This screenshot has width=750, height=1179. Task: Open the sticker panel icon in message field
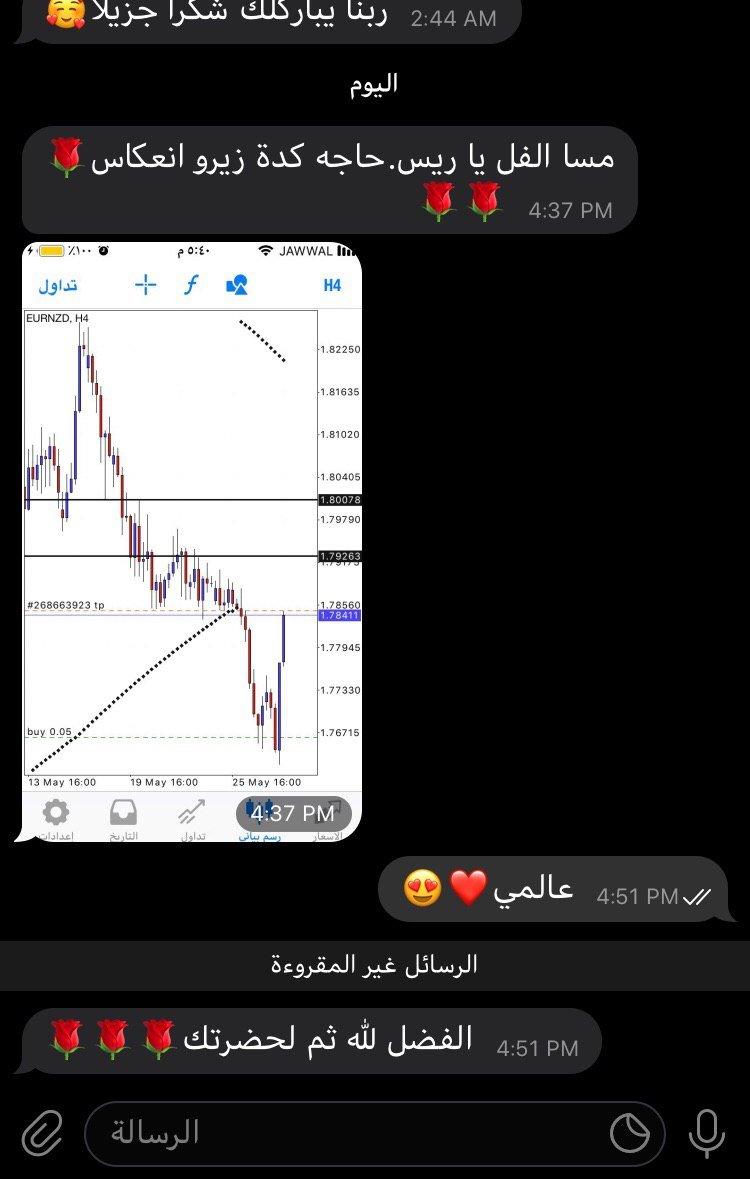[x=630, y=1133]
